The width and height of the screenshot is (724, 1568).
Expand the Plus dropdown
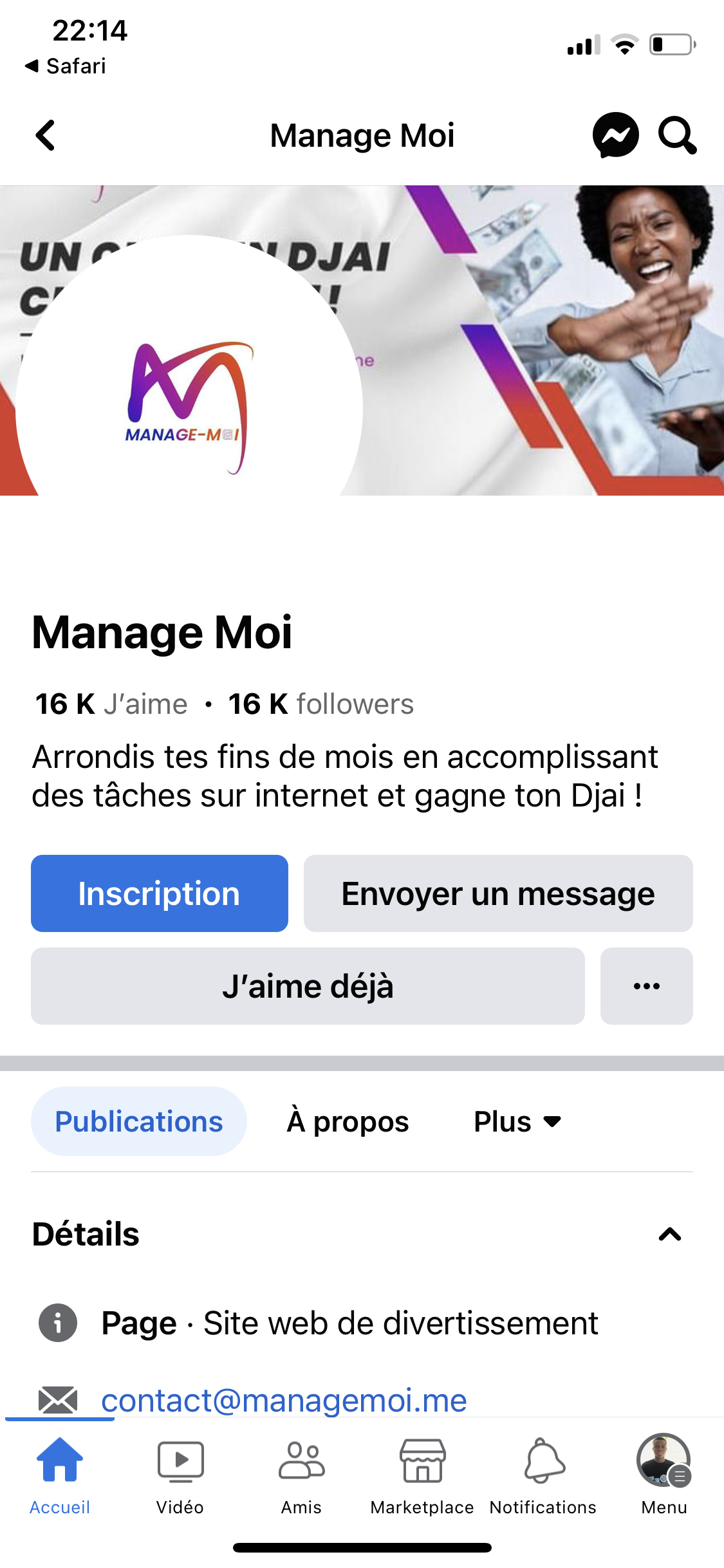coord(517,1121)
